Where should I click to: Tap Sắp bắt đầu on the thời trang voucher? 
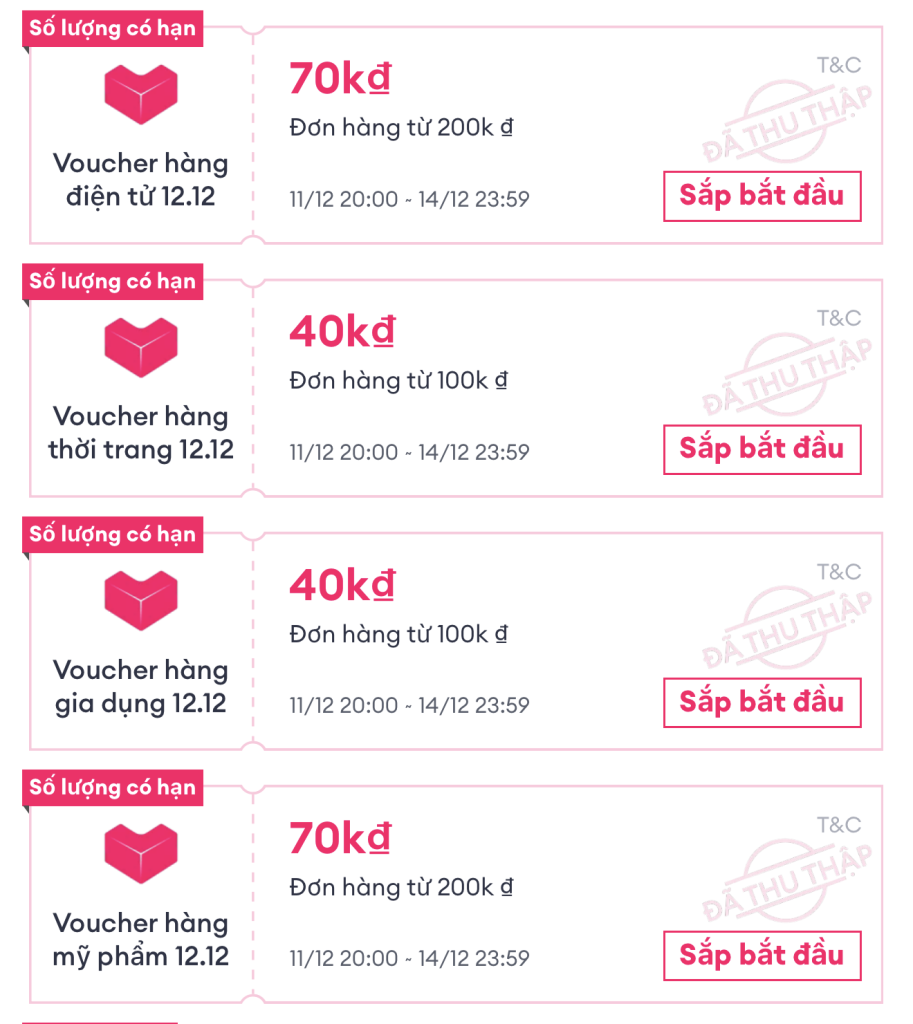[761, 449]
